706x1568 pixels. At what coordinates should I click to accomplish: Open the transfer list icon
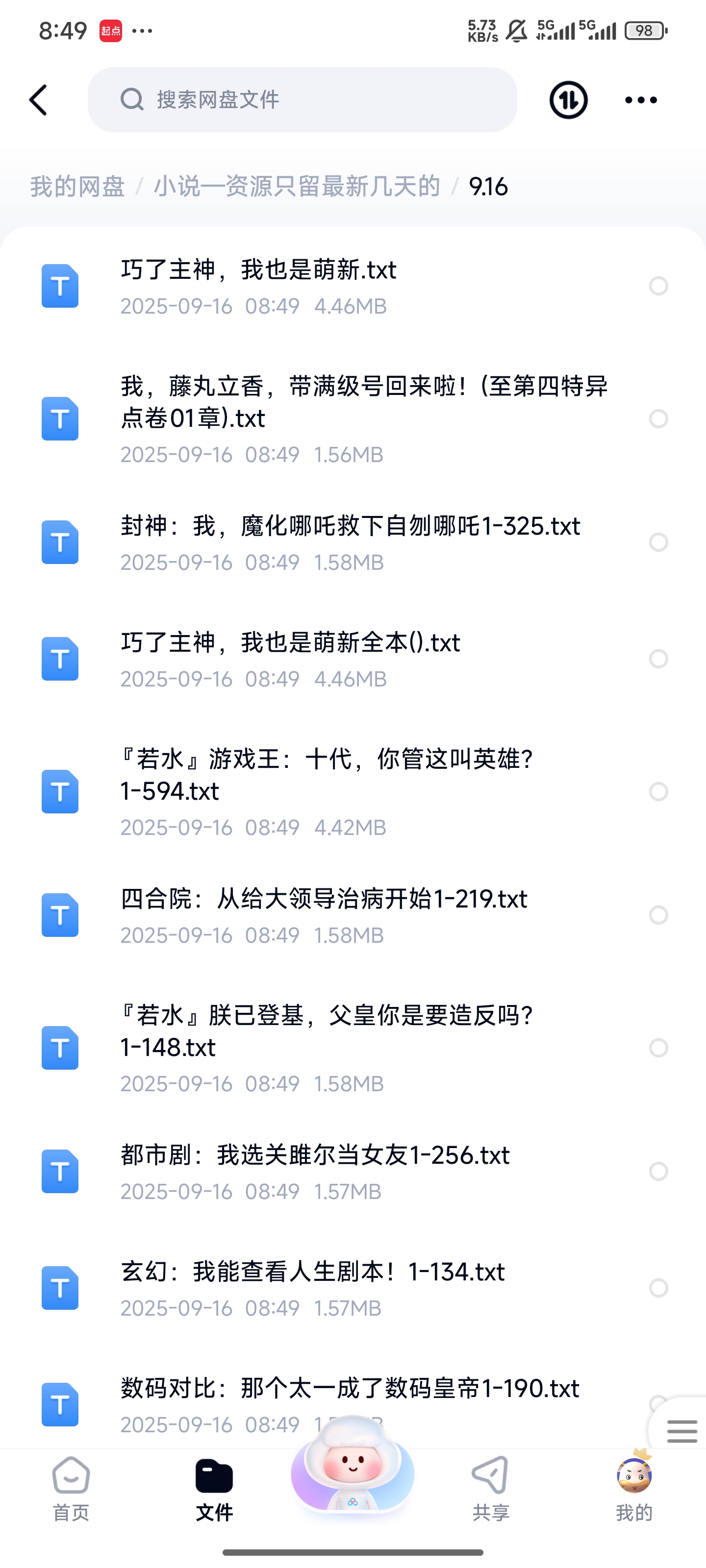tap(568, 100)
